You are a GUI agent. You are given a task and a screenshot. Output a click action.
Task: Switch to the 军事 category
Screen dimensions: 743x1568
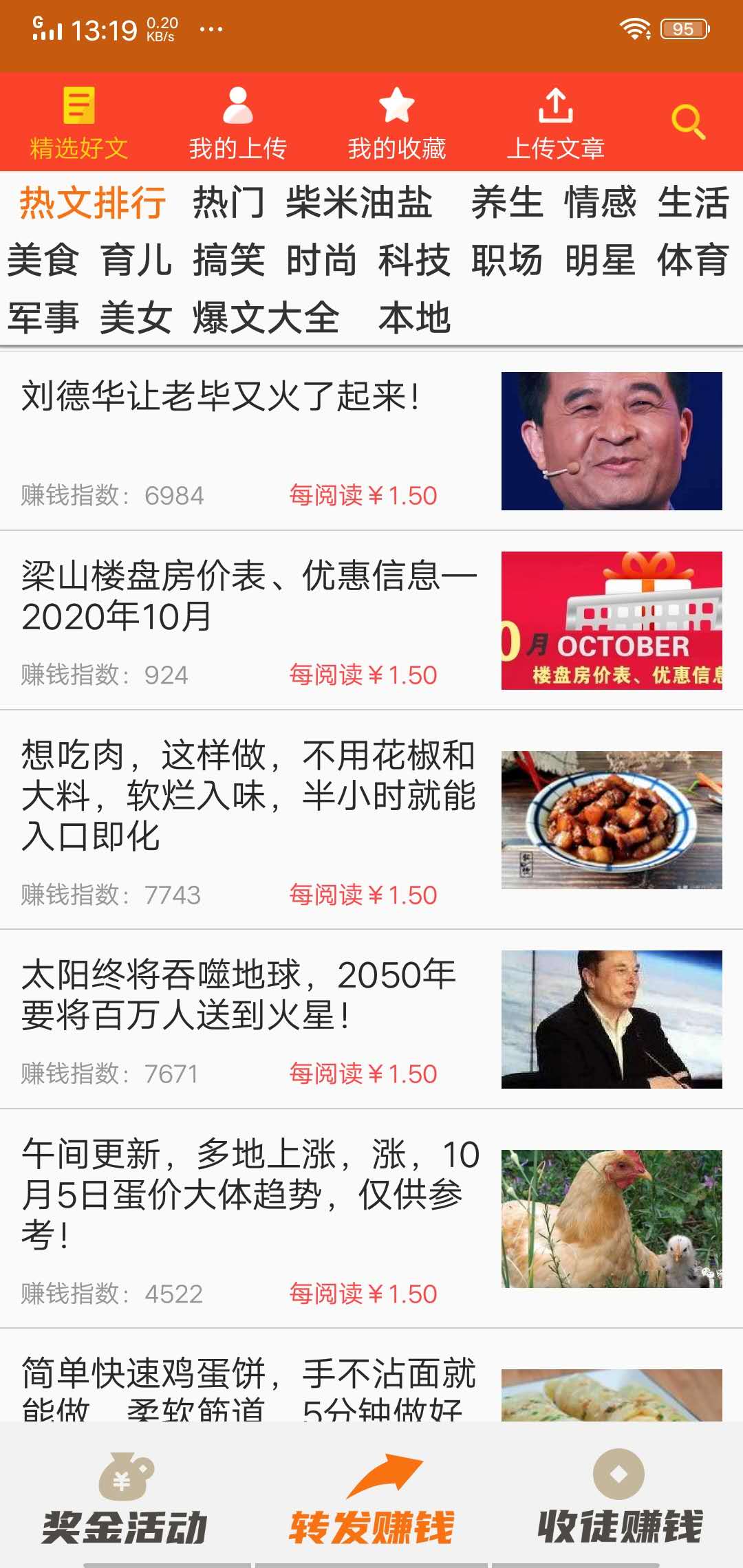point(43,318)
